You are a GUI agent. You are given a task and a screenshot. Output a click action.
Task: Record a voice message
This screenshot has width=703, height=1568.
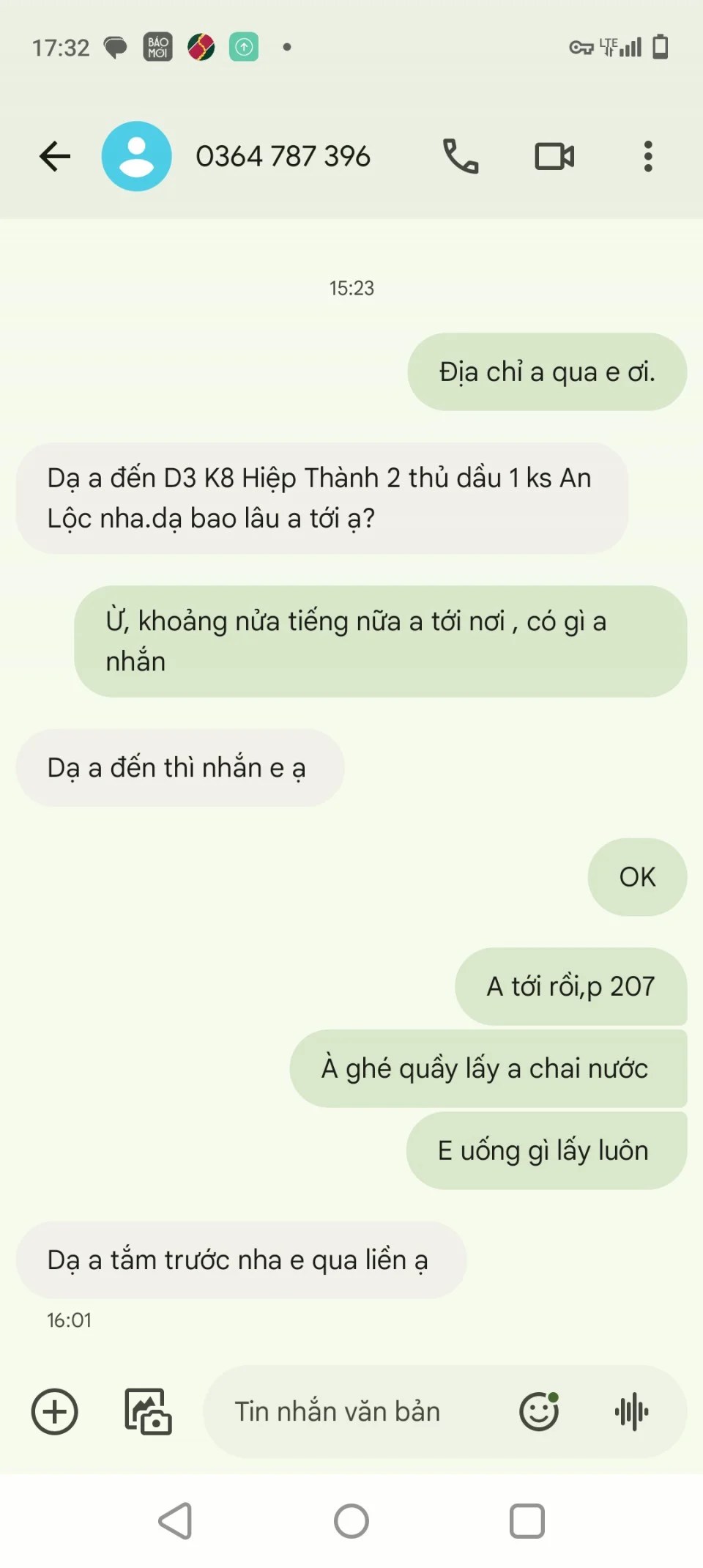point(631,1411)
